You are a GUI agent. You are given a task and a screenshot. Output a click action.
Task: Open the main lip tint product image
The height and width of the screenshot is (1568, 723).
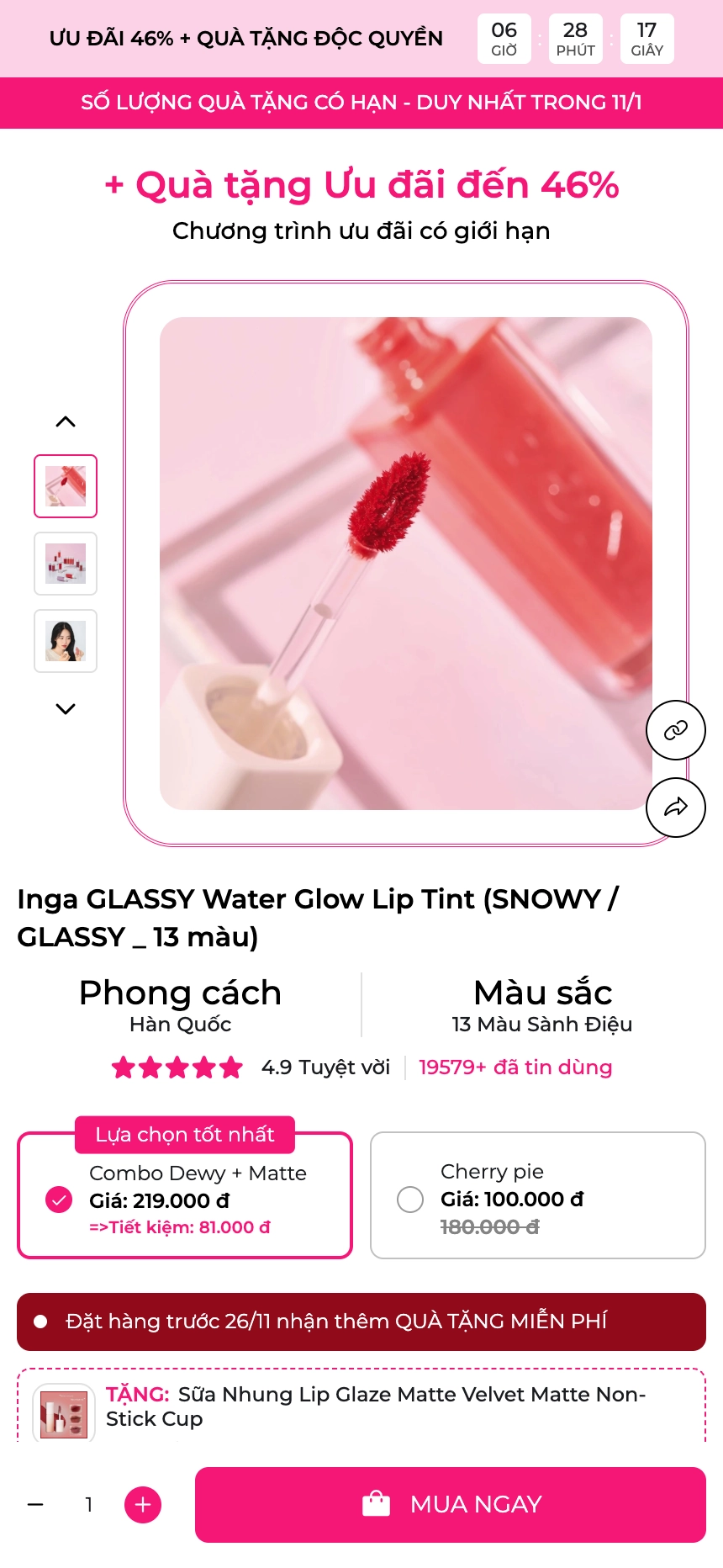405,563
